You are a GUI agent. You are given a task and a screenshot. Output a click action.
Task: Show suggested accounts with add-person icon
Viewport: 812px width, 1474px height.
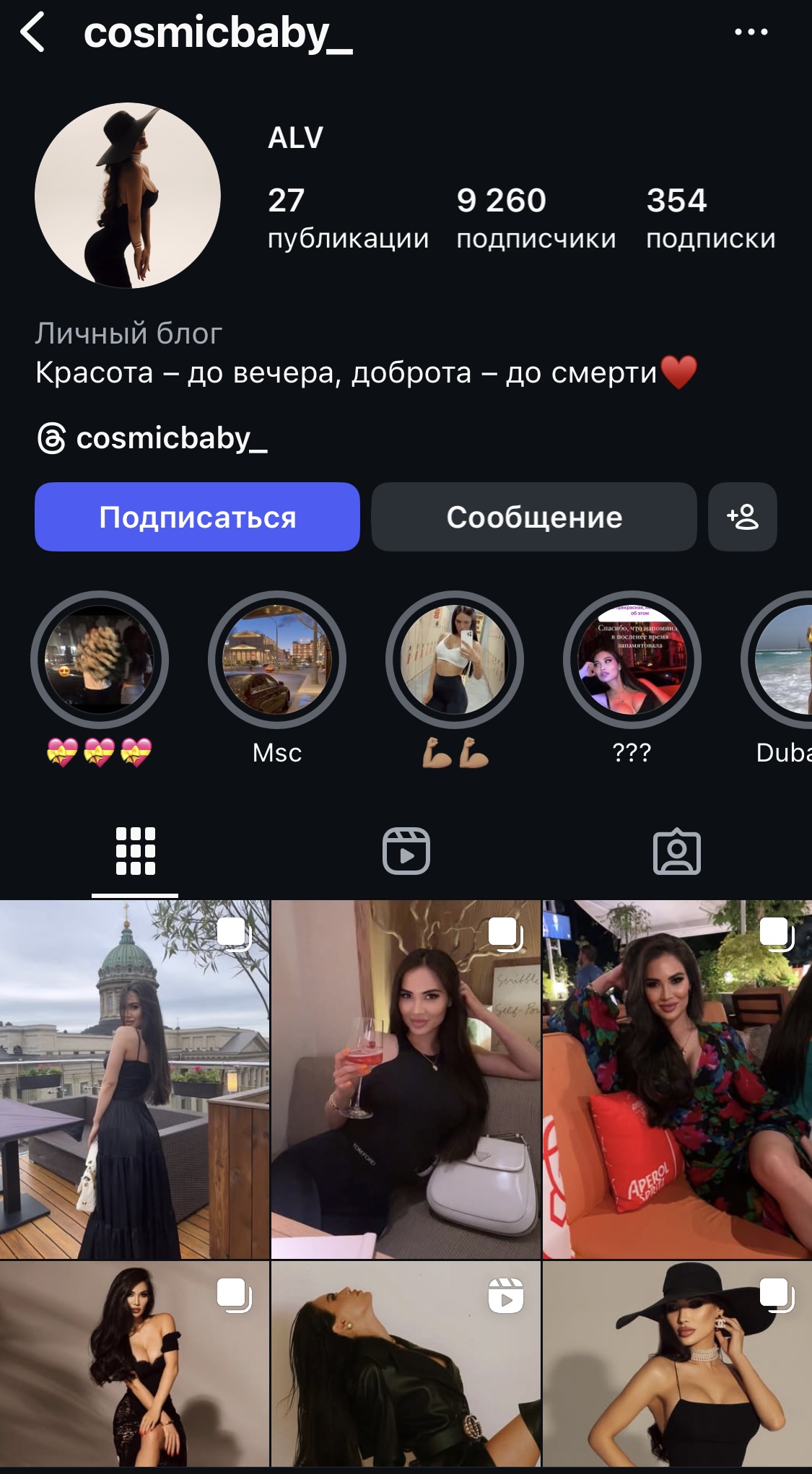742,517
